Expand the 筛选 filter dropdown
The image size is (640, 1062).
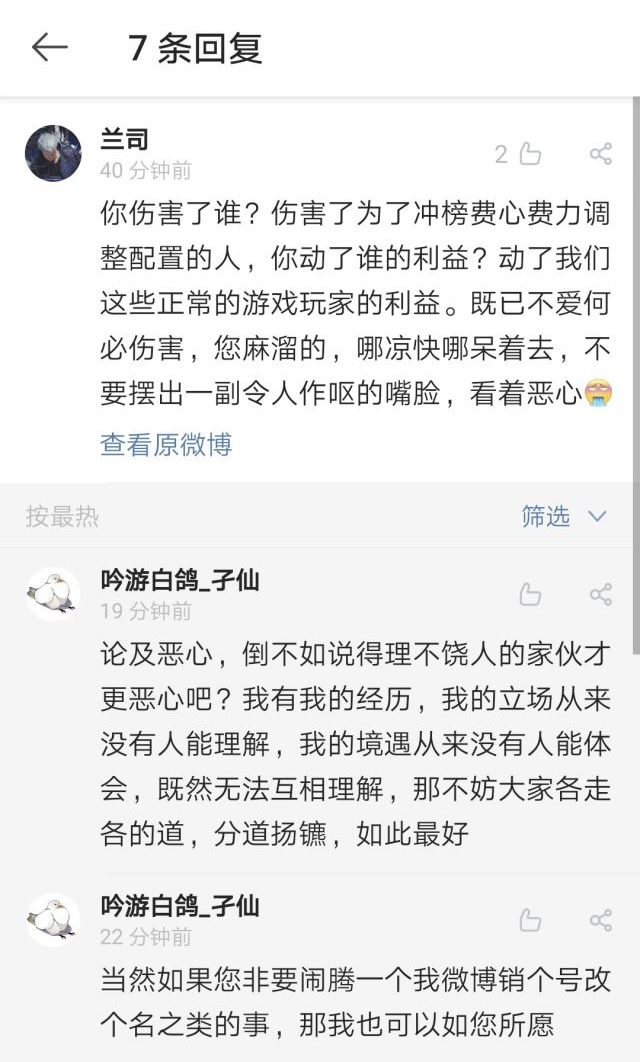pyautogui.click(x=563, y=516)
